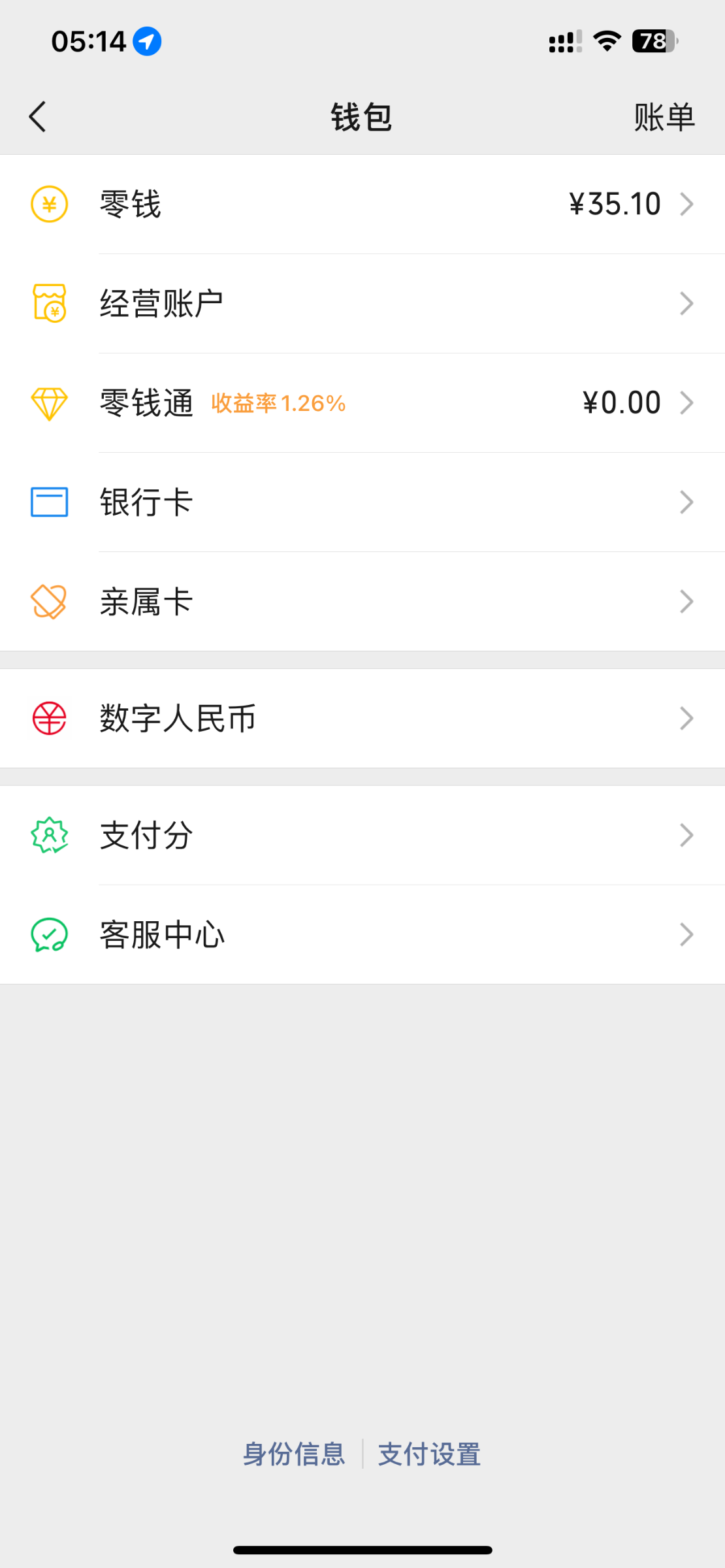Open 亲属卡
725x1568 pixels.
tap(362, 602)
